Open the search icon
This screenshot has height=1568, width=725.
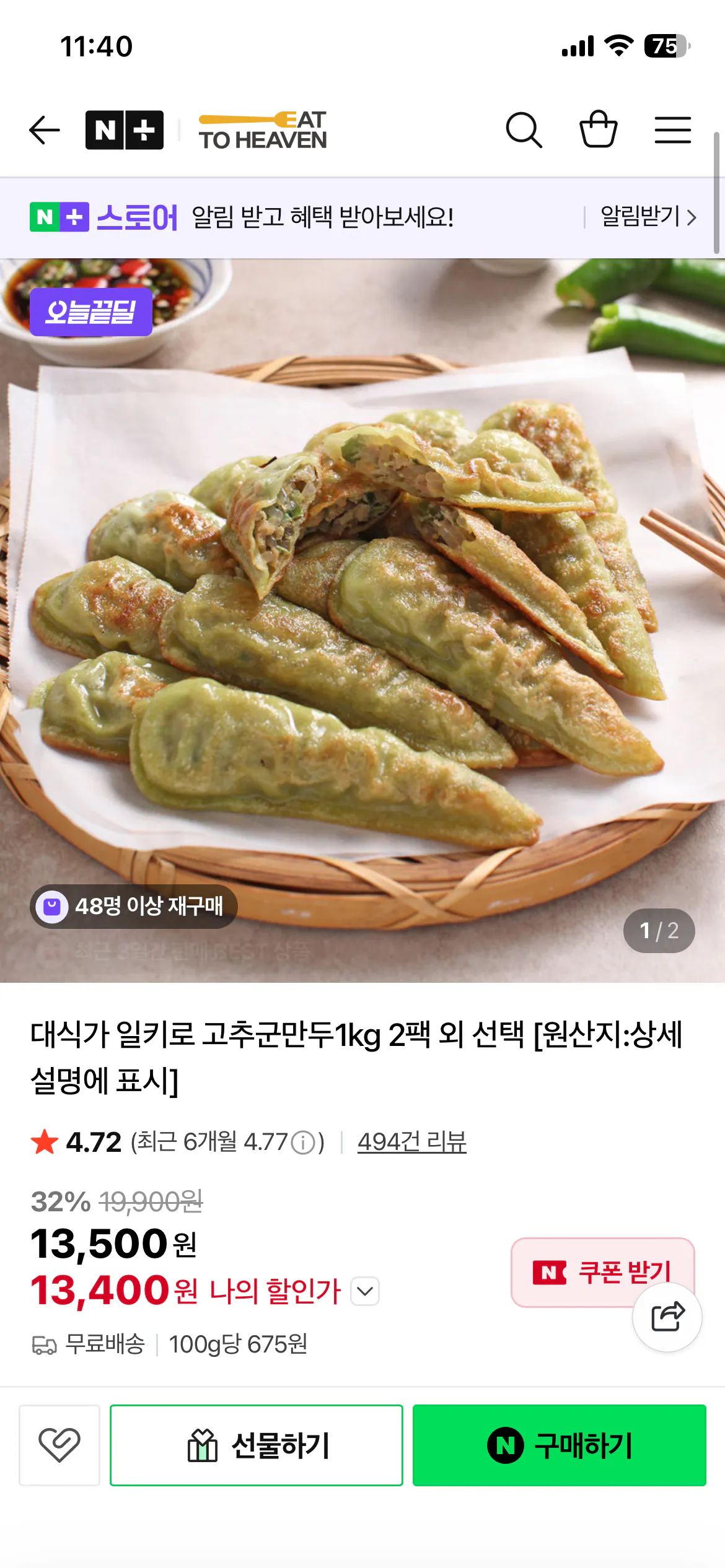coord(525,129)
